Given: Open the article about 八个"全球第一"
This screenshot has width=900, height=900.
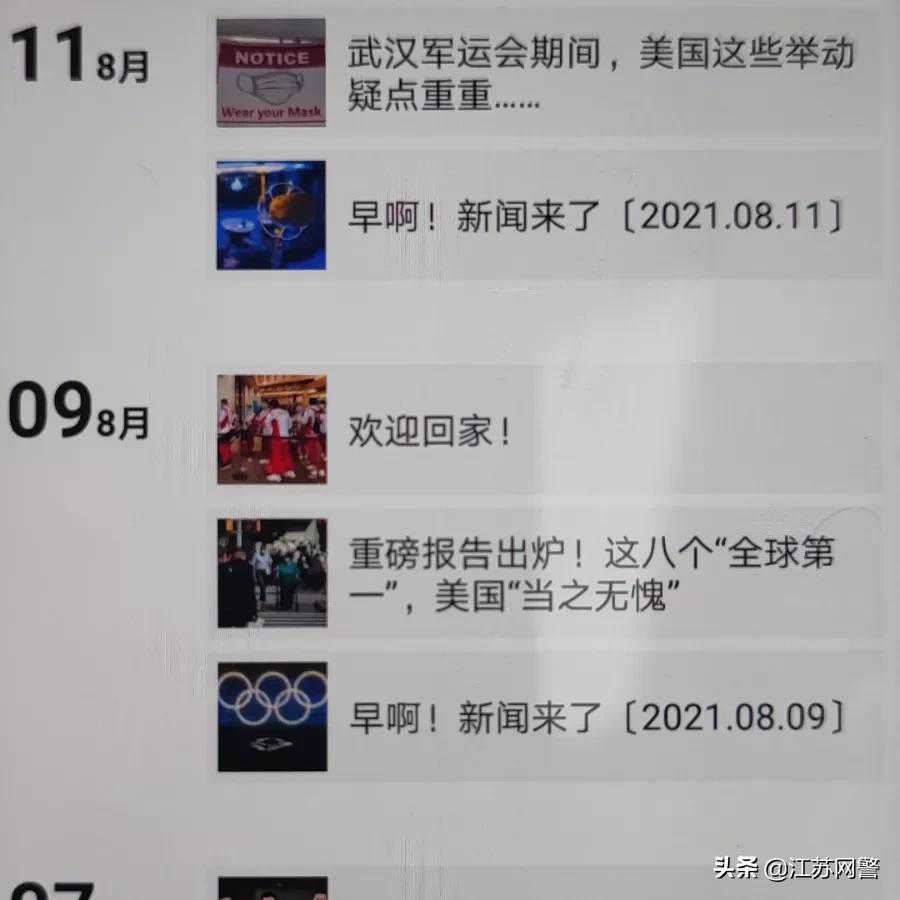Looking at the screenshot, I should coord(590,574).
